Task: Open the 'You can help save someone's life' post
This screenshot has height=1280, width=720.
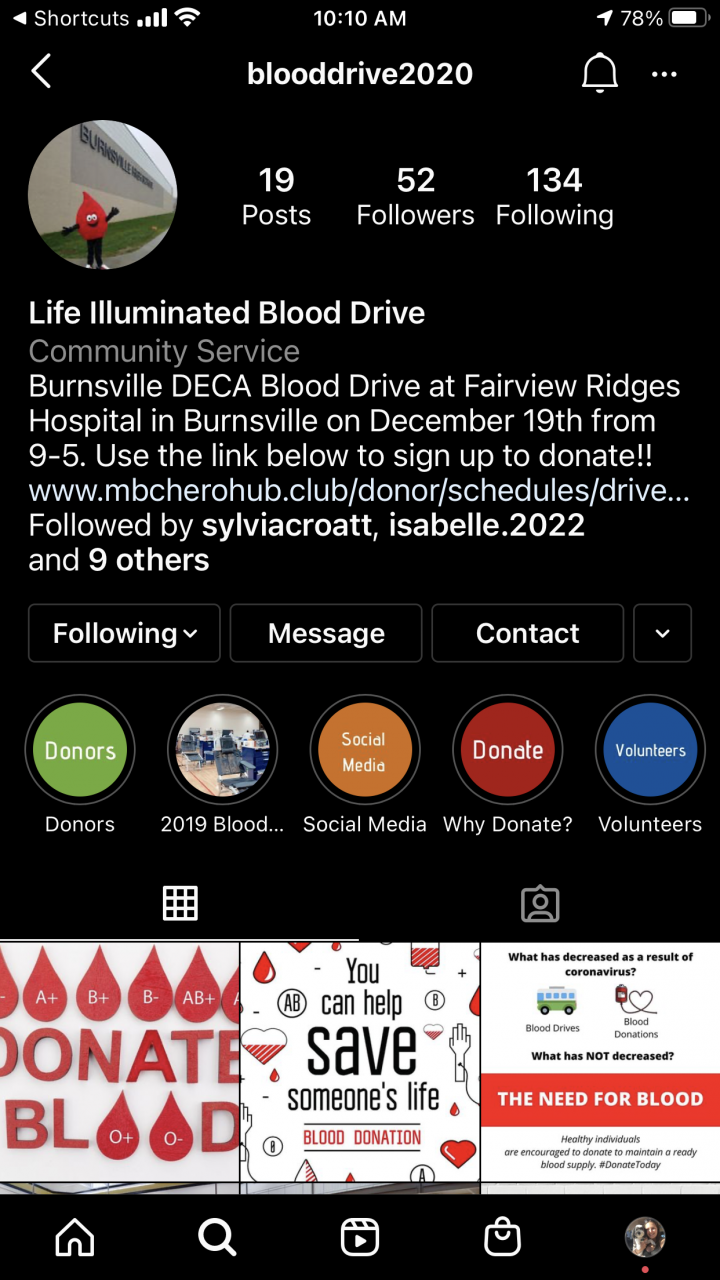Action: coord(360,1061)
